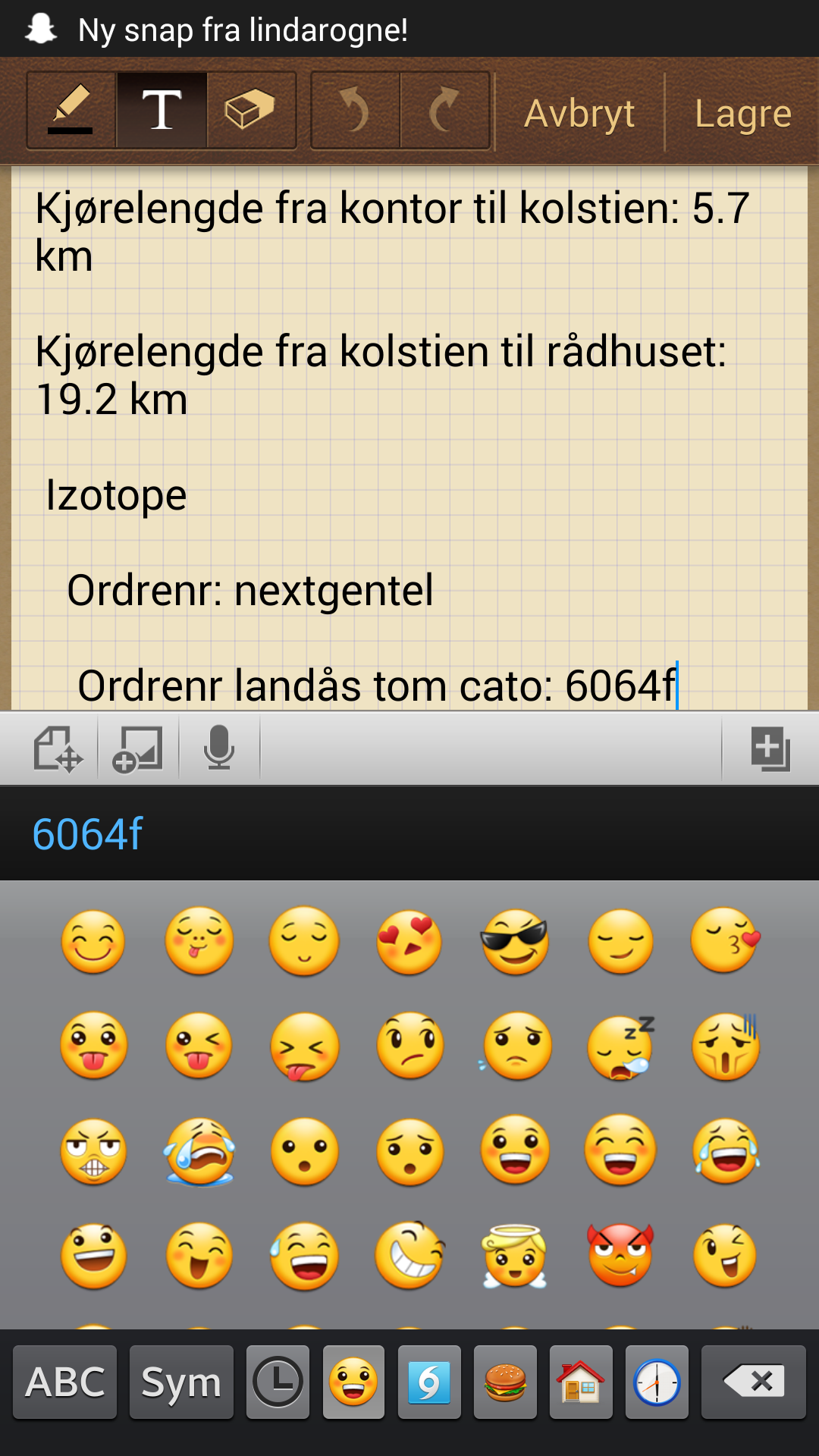Tap Avbryt to cancel the note
Screen dimensions: 819x1456
click(x=579, y=113)
